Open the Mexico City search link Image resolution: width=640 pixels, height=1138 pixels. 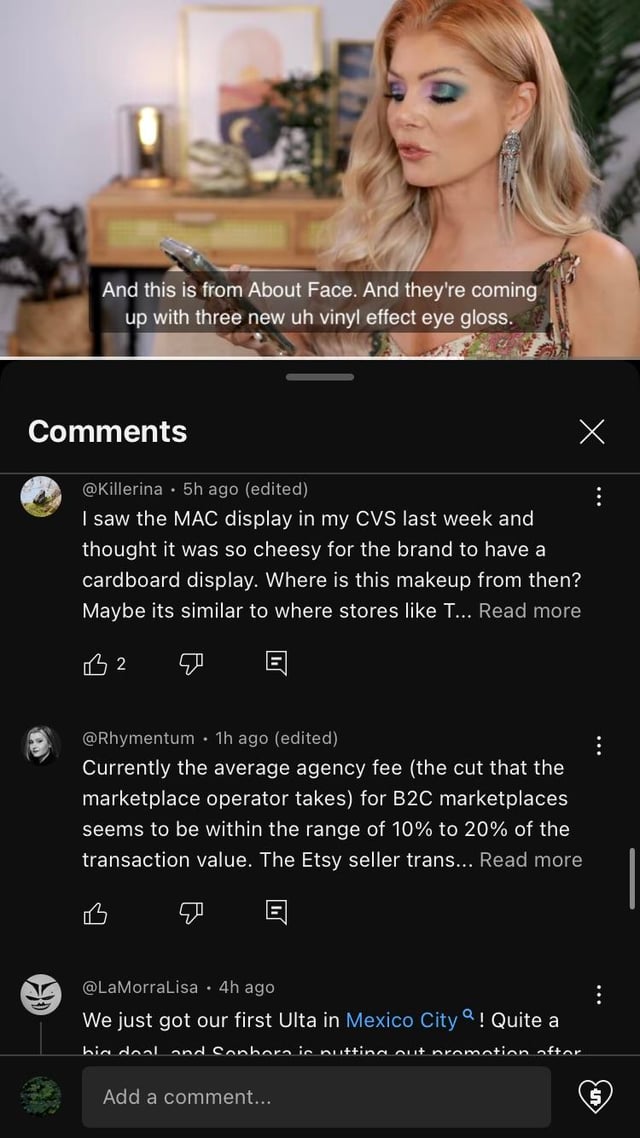pos(402,1020)
